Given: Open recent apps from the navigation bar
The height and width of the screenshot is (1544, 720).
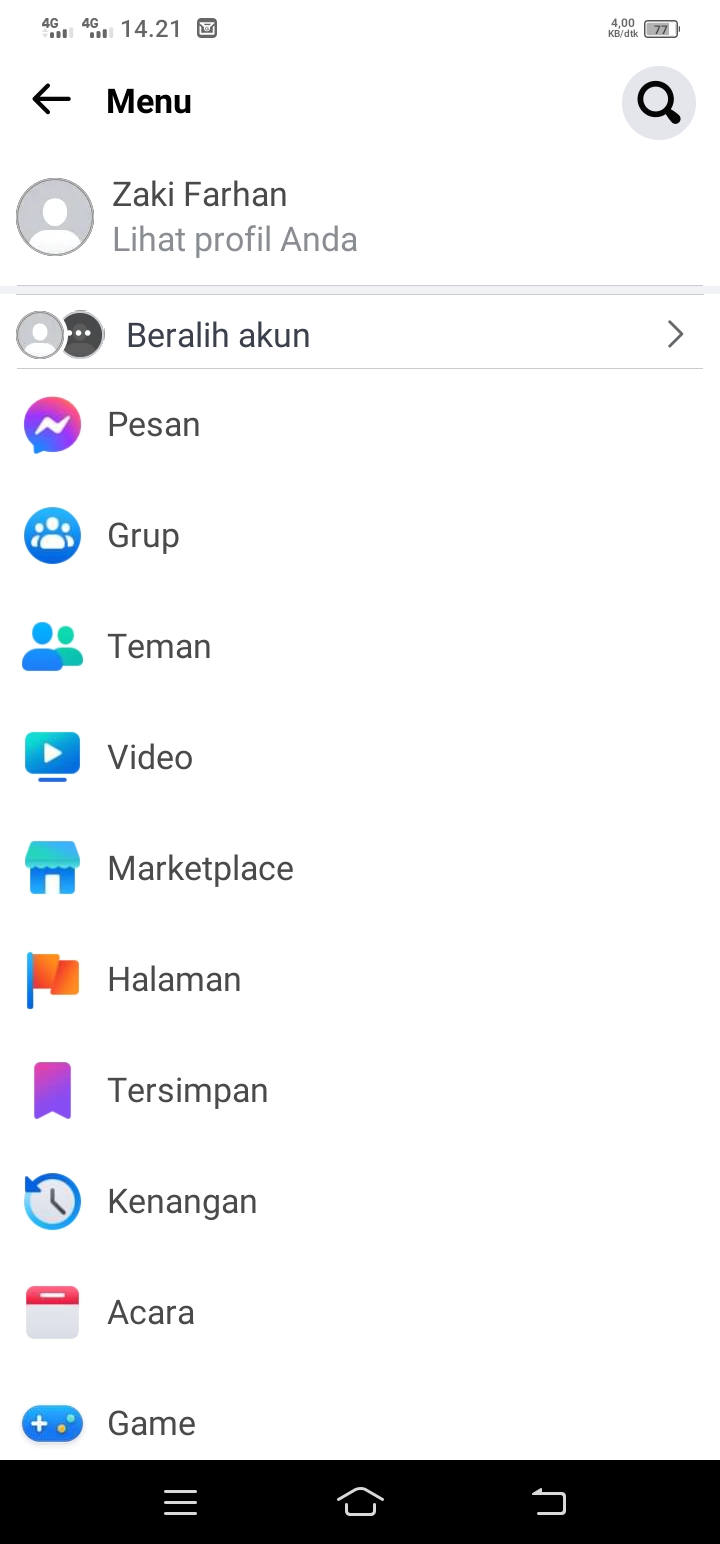Looking at the screenshot, I should [180, 1502].
